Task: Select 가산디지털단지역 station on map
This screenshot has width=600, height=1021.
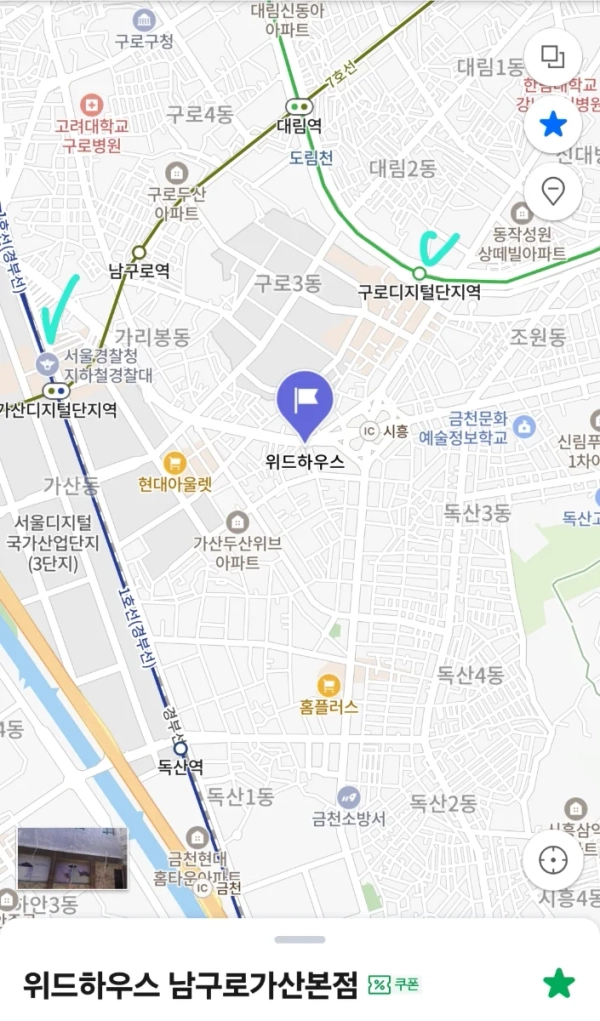Action: click(50, 391)
